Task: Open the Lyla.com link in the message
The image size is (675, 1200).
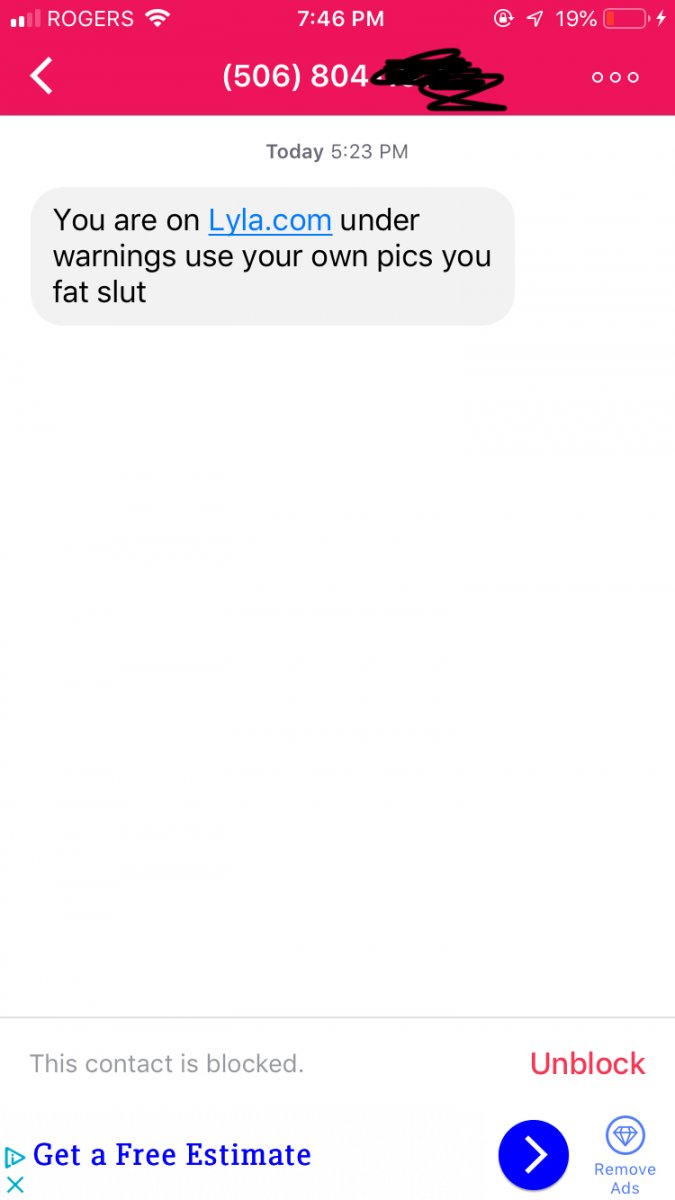Action: click(270, 220)
